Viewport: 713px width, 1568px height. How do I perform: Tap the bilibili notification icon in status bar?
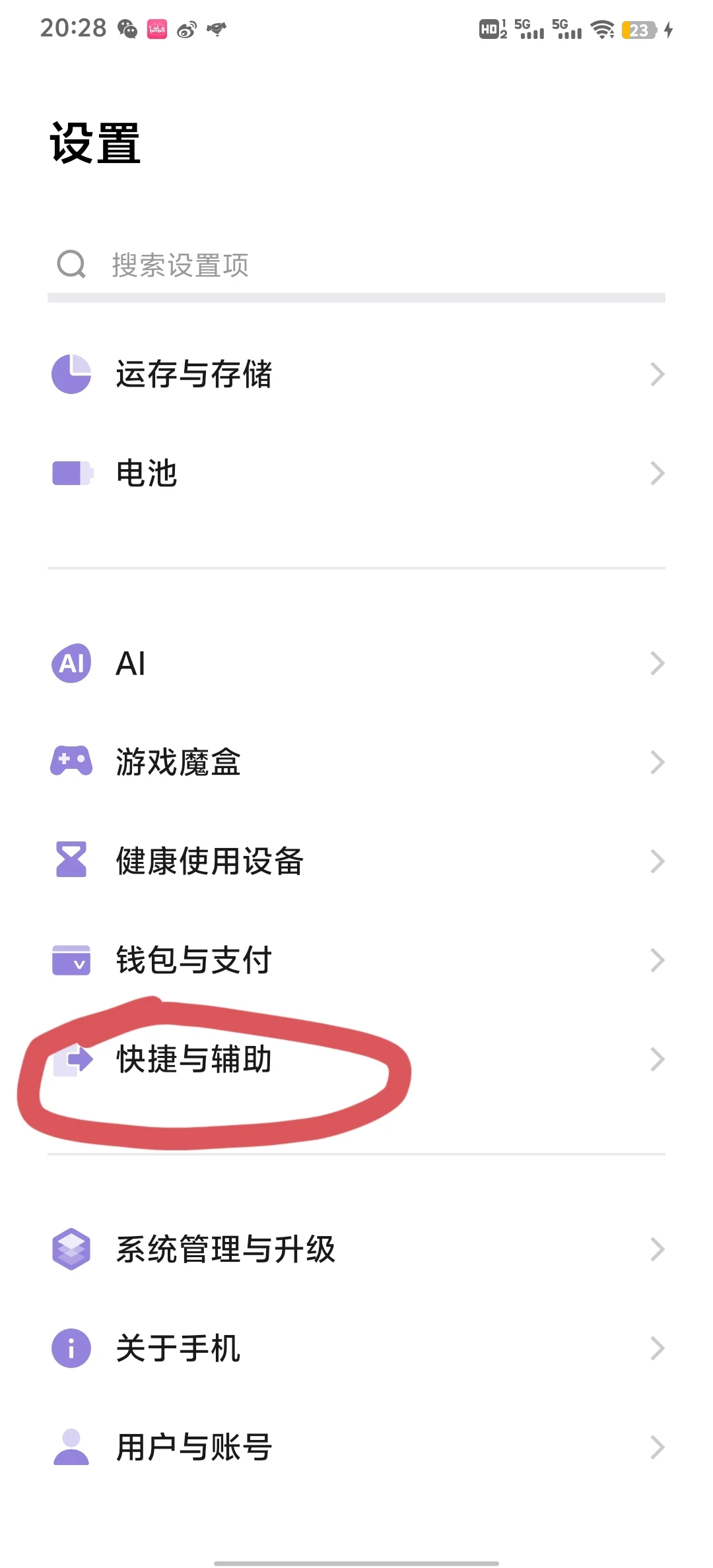click(156, 30)
